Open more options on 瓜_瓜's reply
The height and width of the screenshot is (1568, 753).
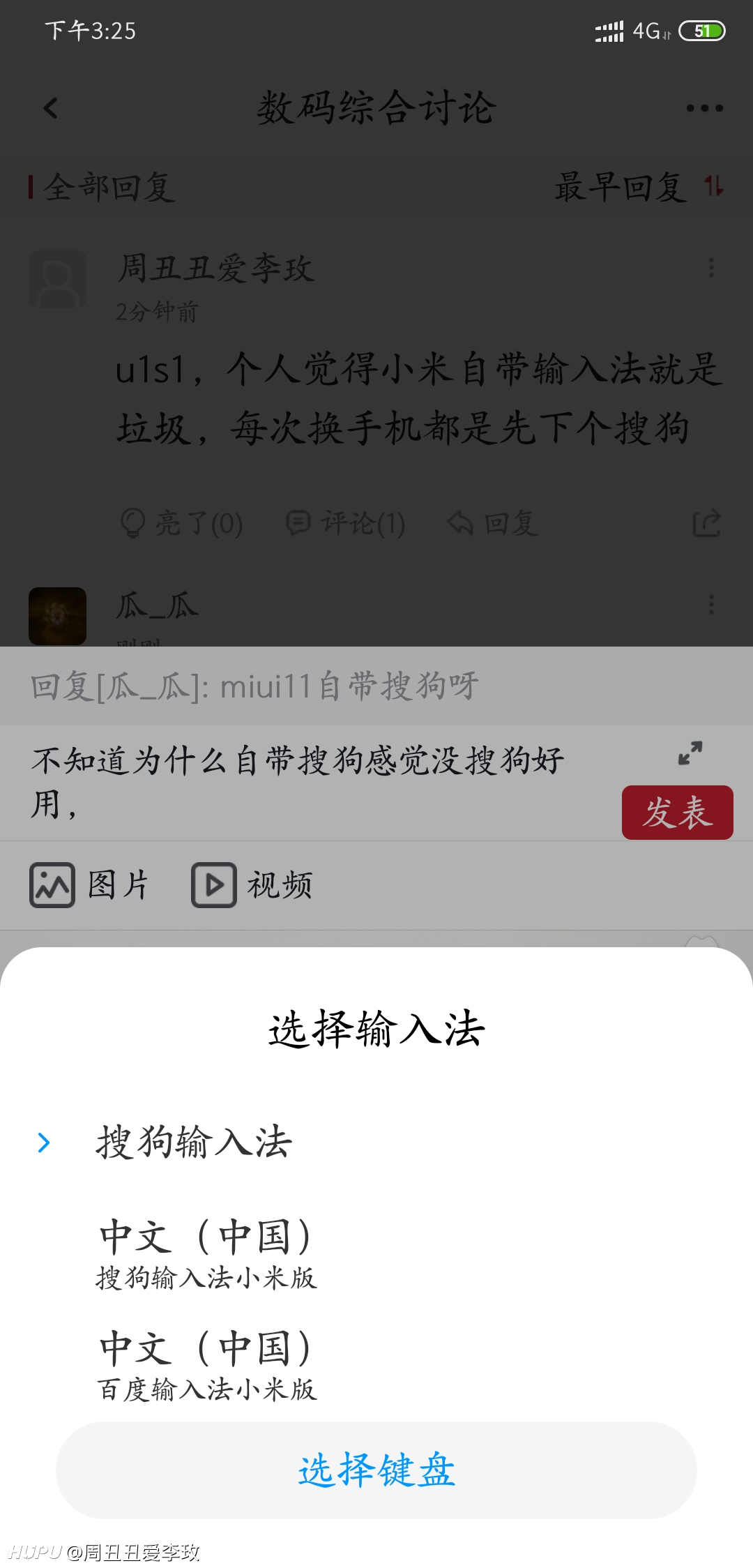711,604
